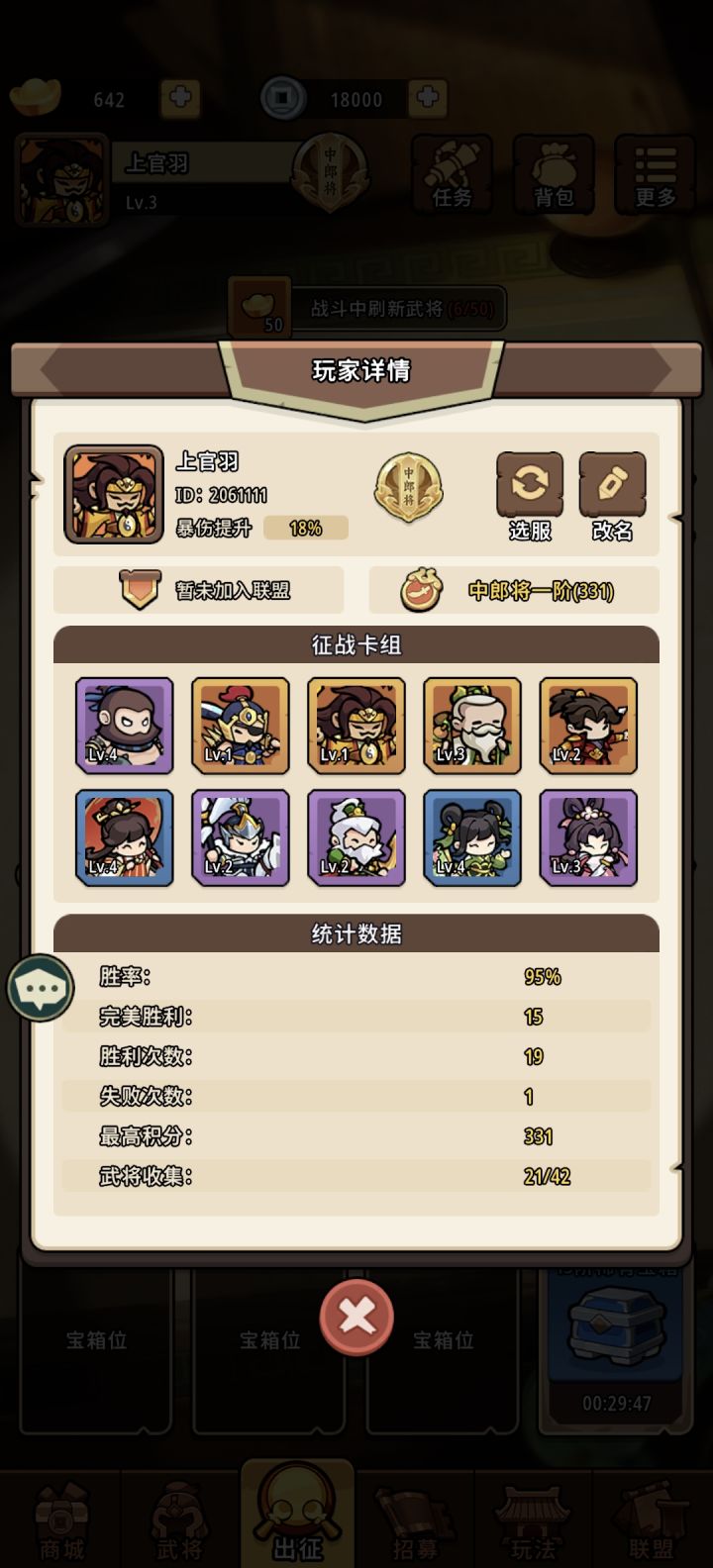Image resolution: width=713 pixels, height=1568 pixels.
Task: Close the 玩家详情 panel with the X
Action: [356, 1318]
